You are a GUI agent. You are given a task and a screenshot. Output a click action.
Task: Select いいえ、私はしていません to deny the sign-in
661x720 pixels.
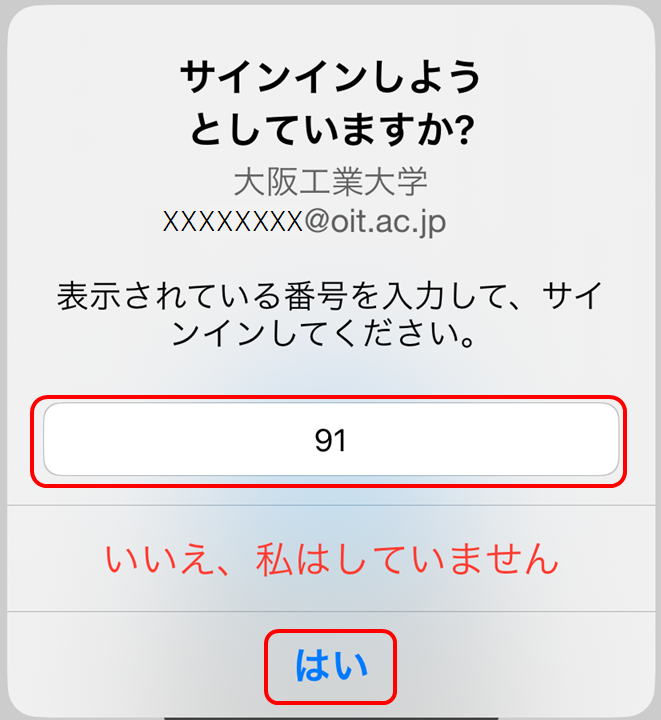coord(330,558)
